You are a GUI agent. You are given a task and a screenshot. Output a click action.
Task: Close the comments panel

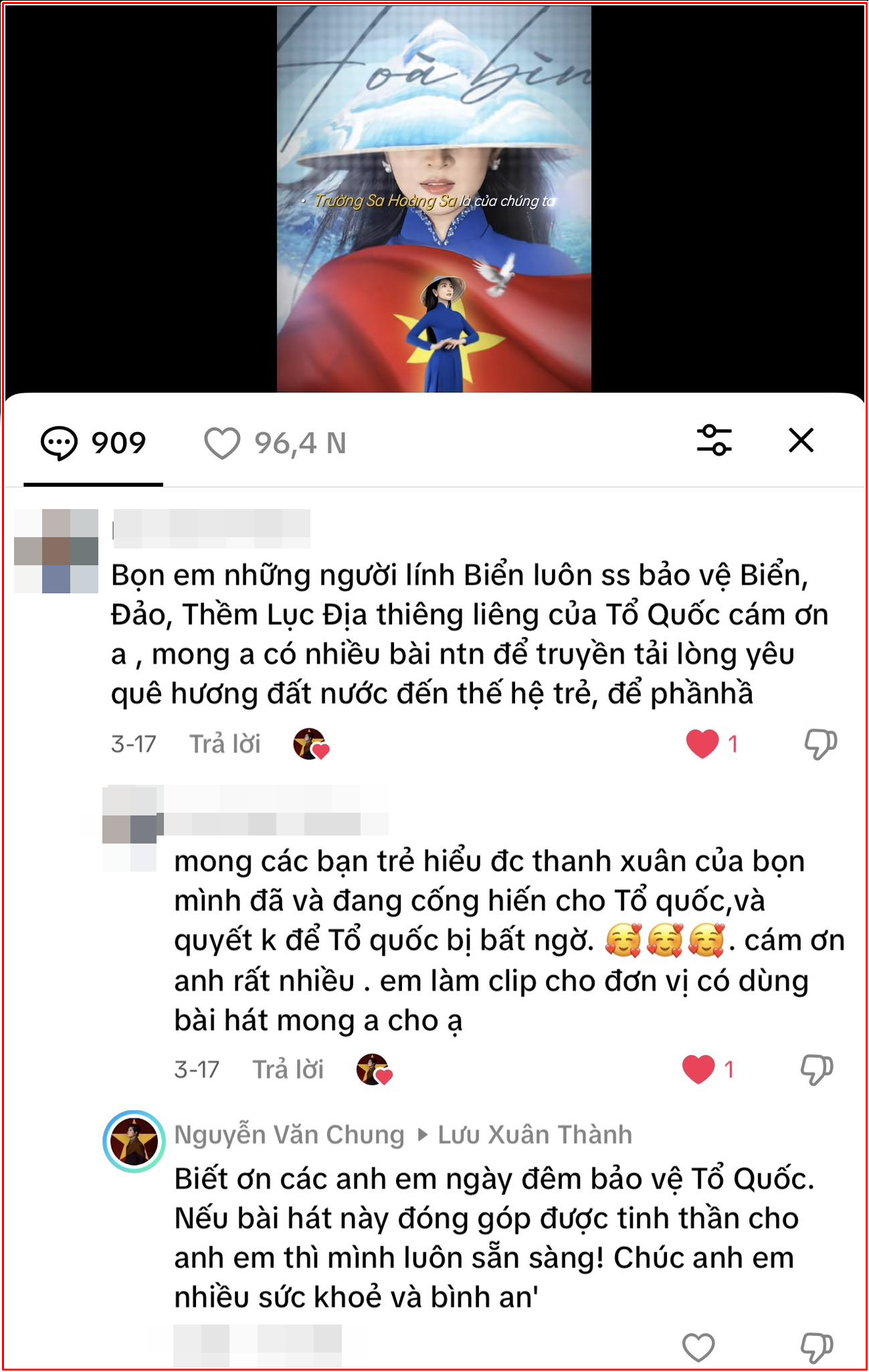(x=801, y=441)
